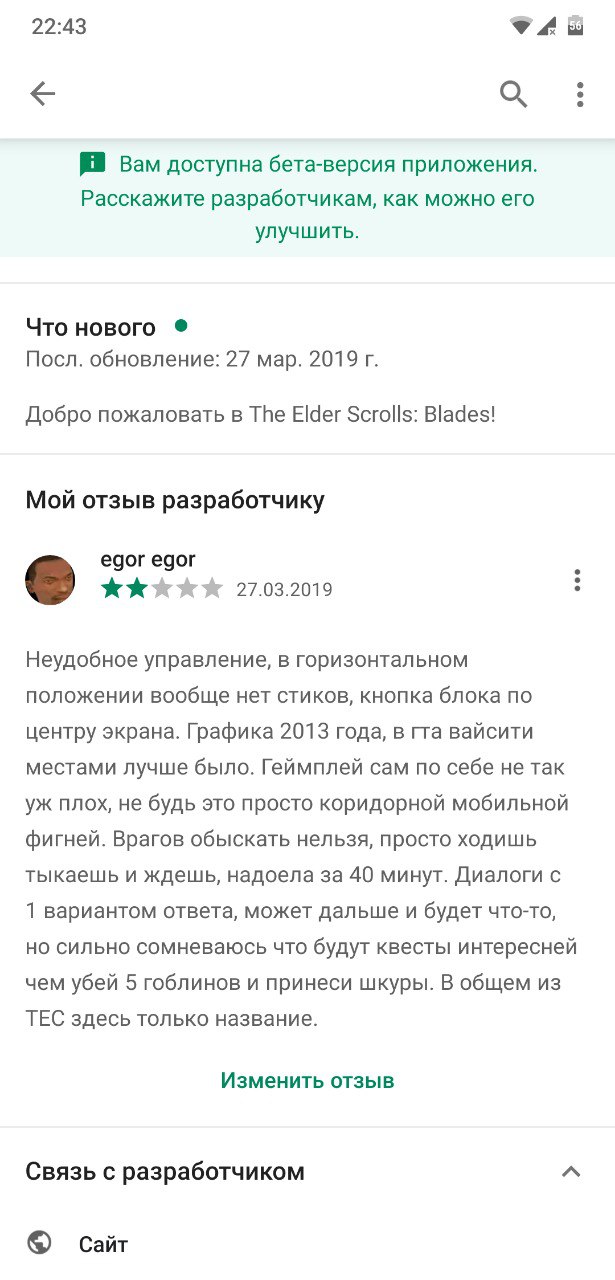Open the top bar overflow menu
This screenshot has width=615, height=1280.
580,94
